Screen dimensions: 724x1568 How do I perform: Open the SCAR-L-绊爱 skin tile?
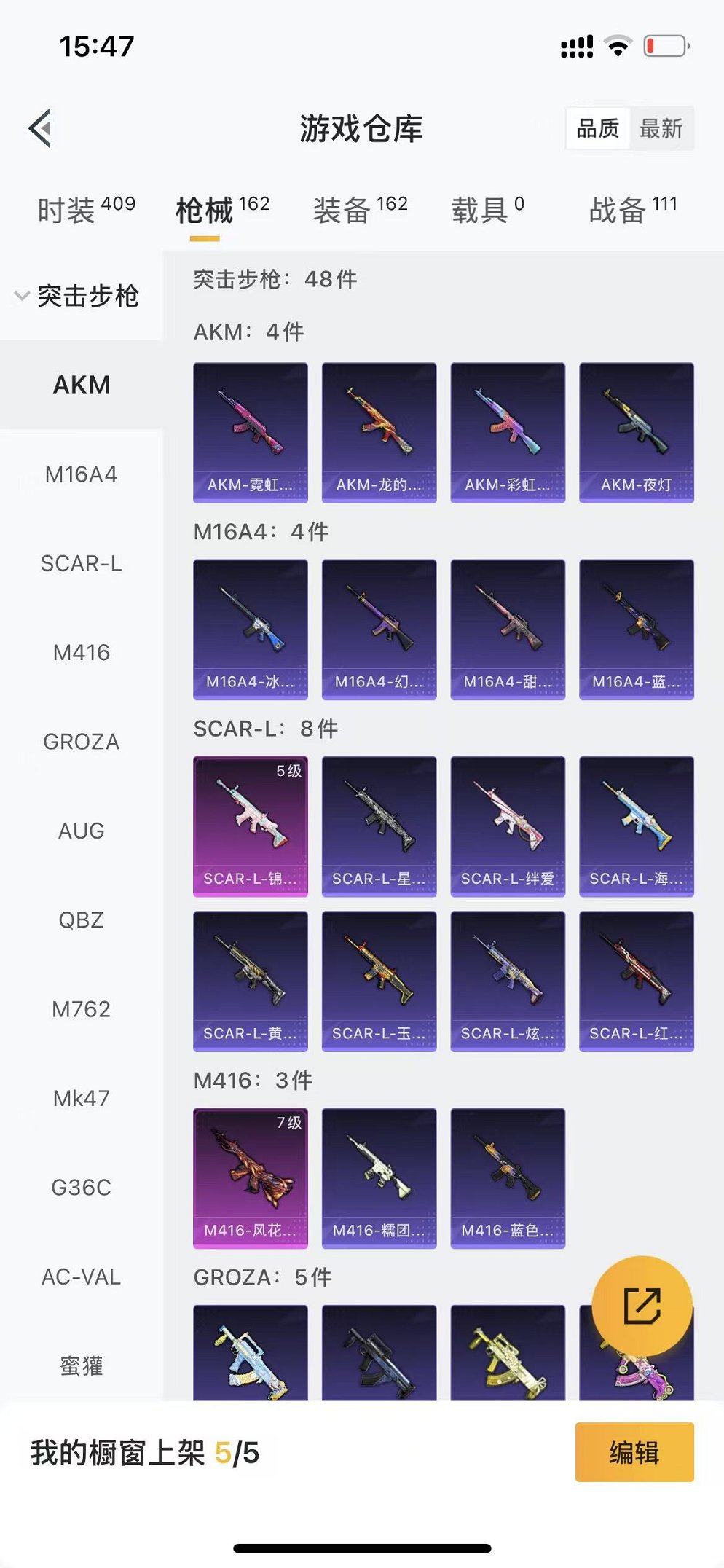[x=508, y=826]
